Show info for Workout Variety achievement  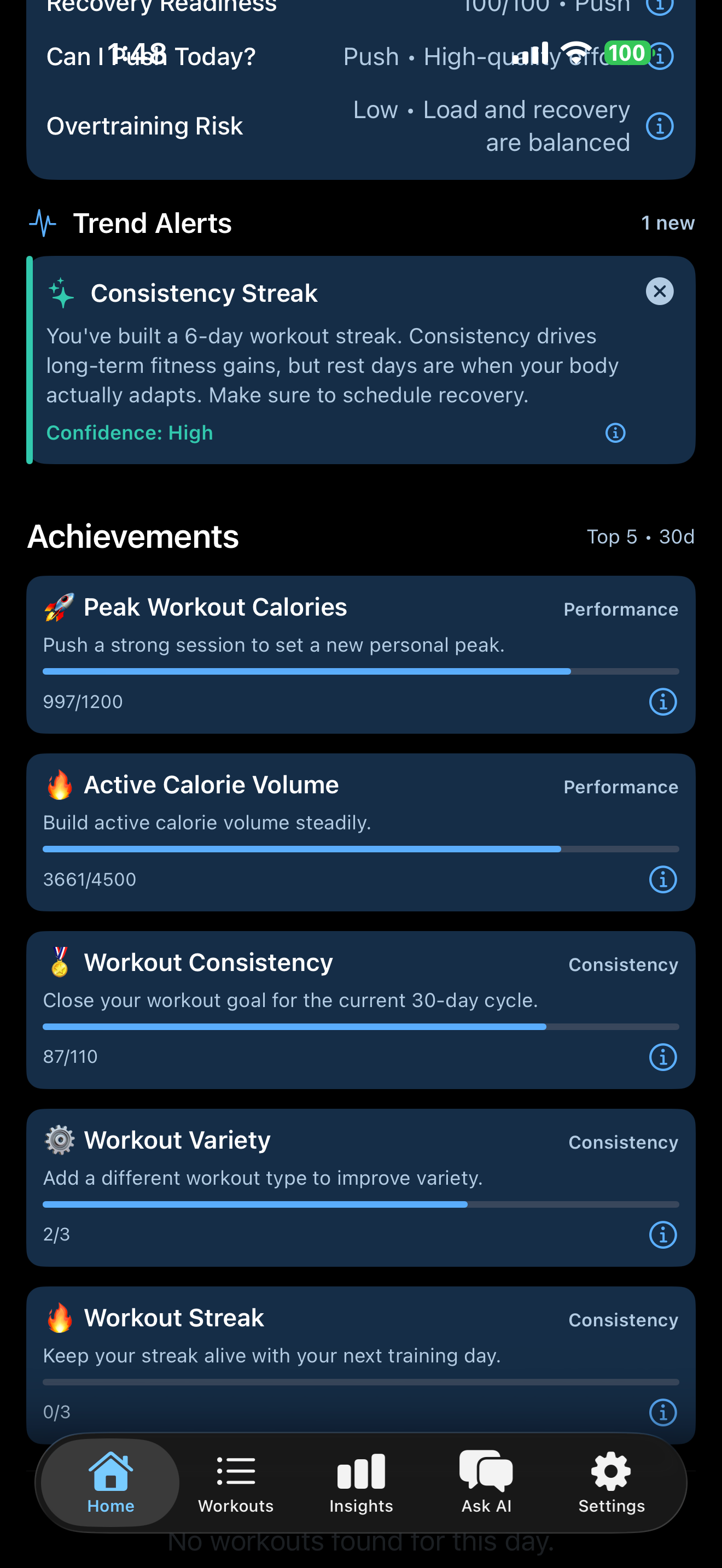tap(662, 1235)
